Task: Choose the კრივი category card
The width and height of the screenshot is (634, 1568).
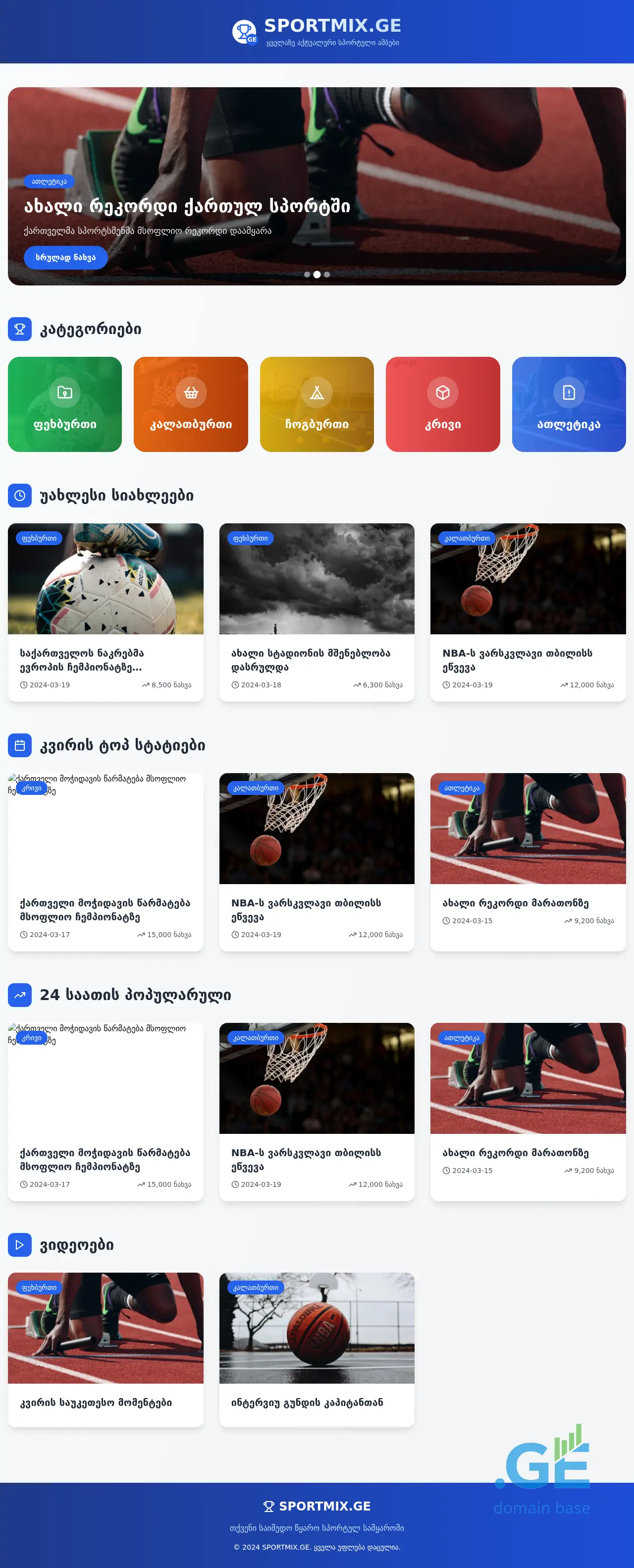Action: point(442,404)
